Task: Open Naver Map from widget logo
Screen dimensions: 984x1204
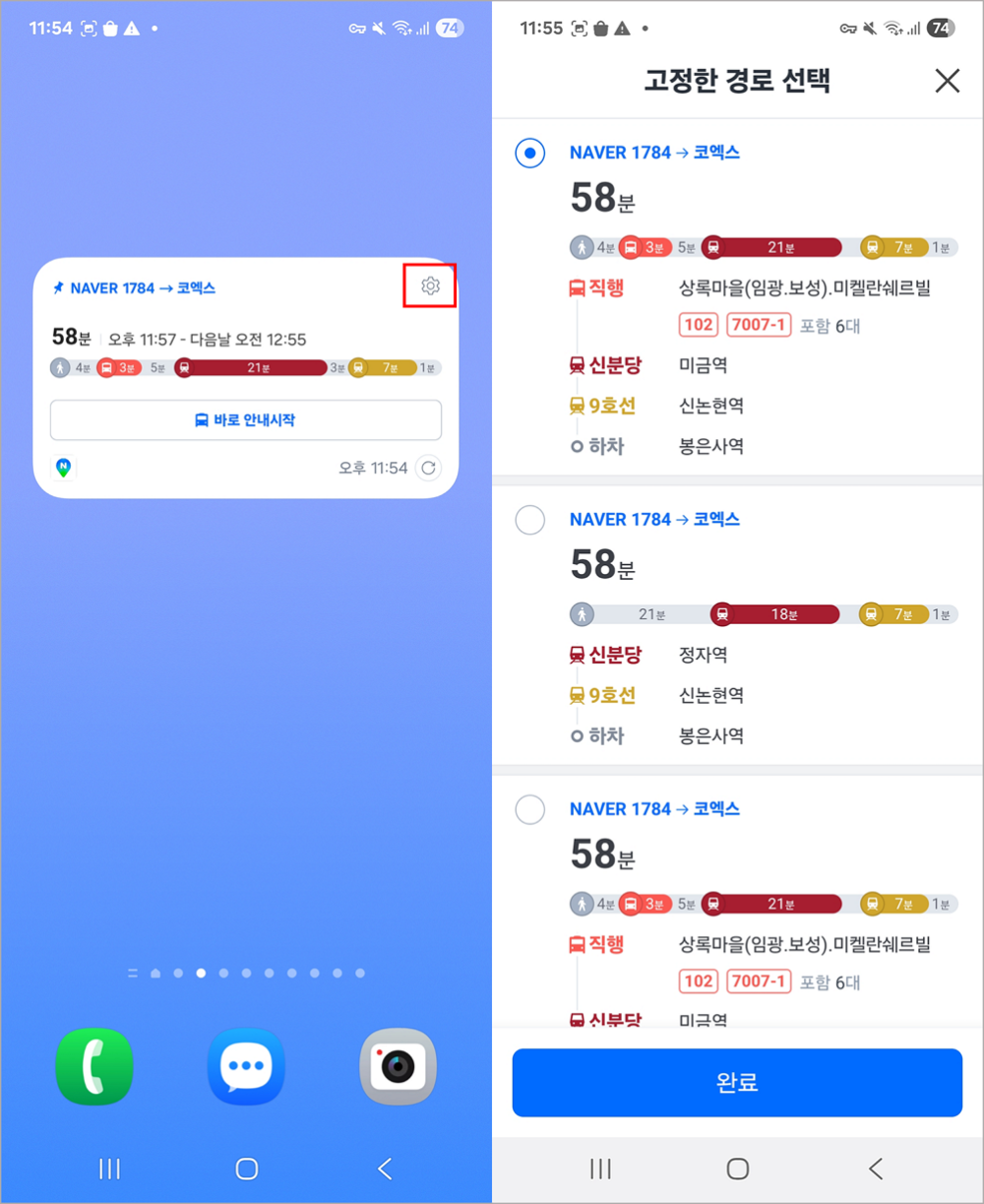Action: click(64, 468)
